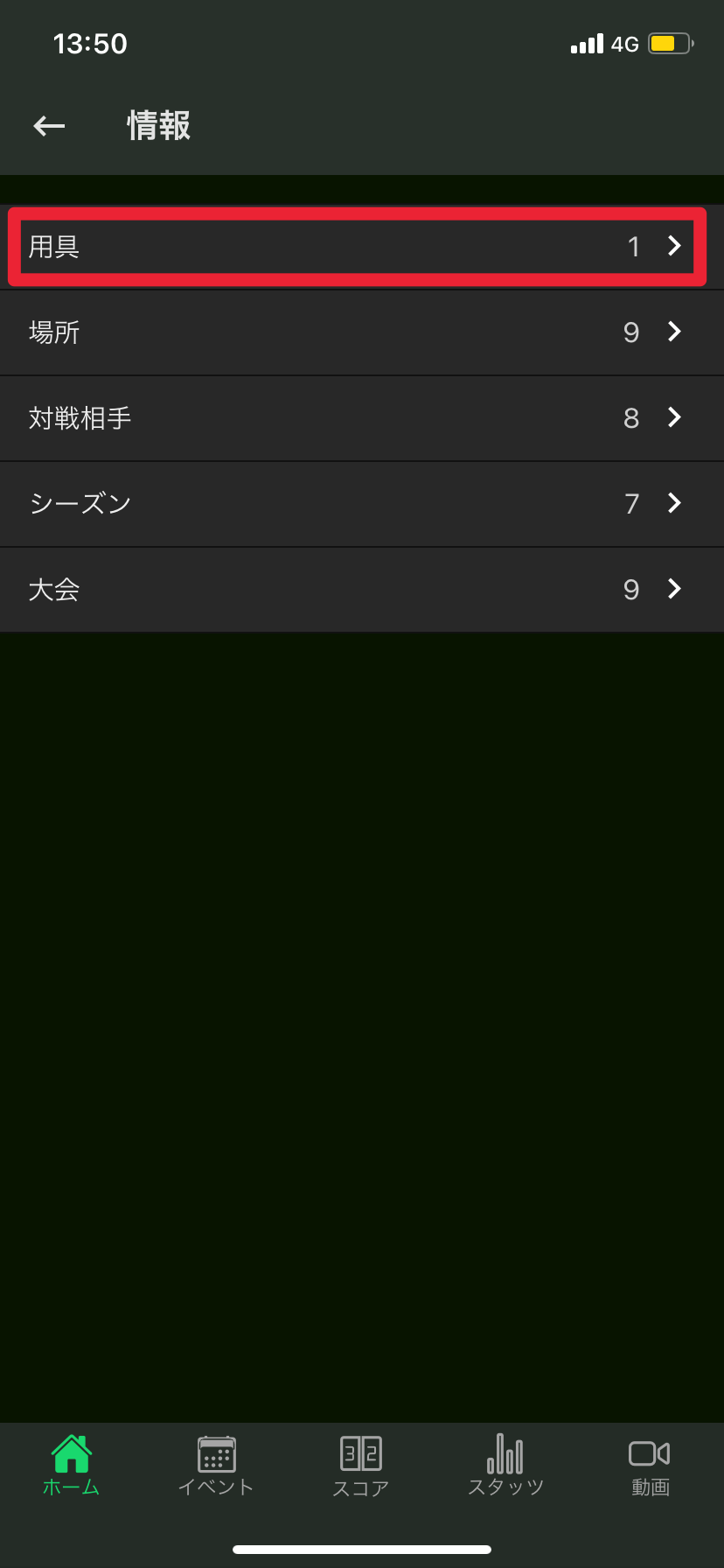Switch to the イベント tab

[x=216, y=1465]
